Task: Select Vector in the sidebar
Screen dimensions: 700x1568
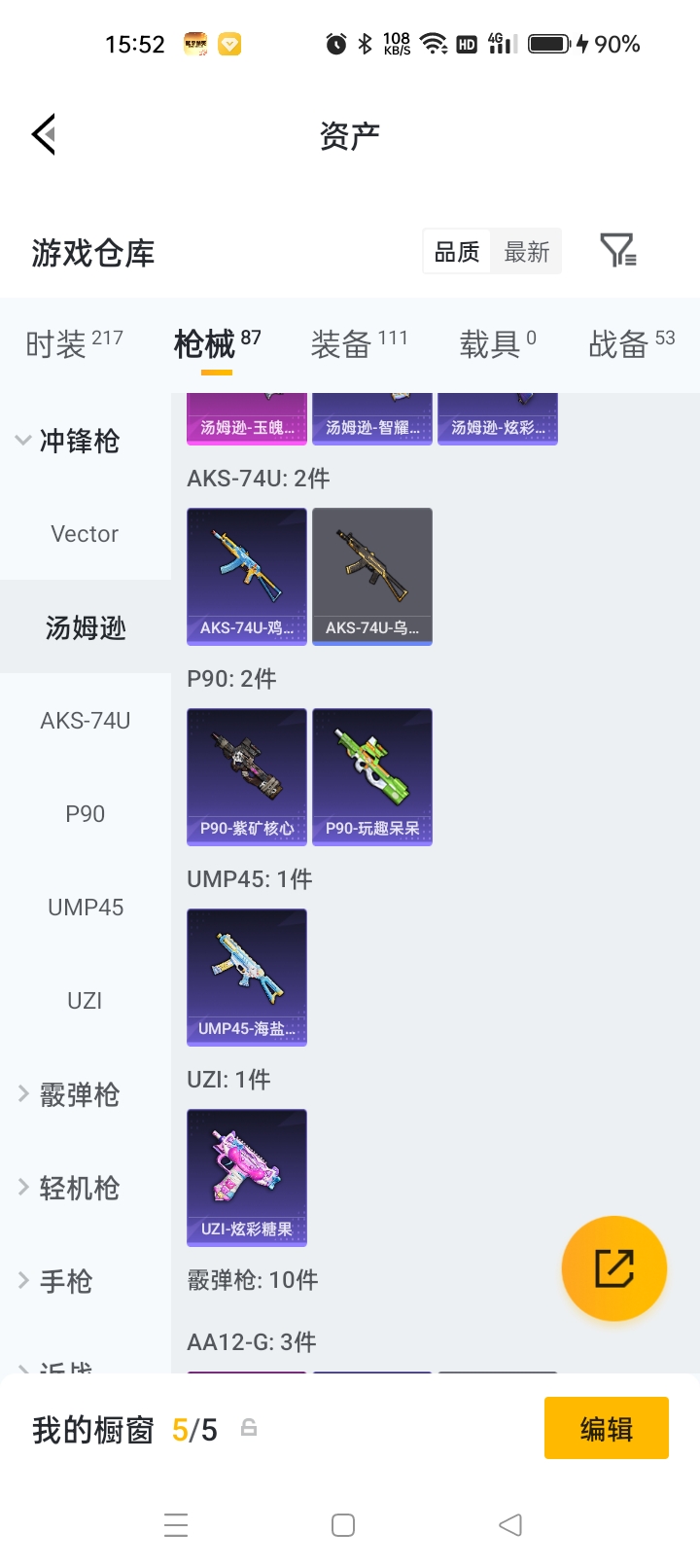Action: tap(86, 534)
